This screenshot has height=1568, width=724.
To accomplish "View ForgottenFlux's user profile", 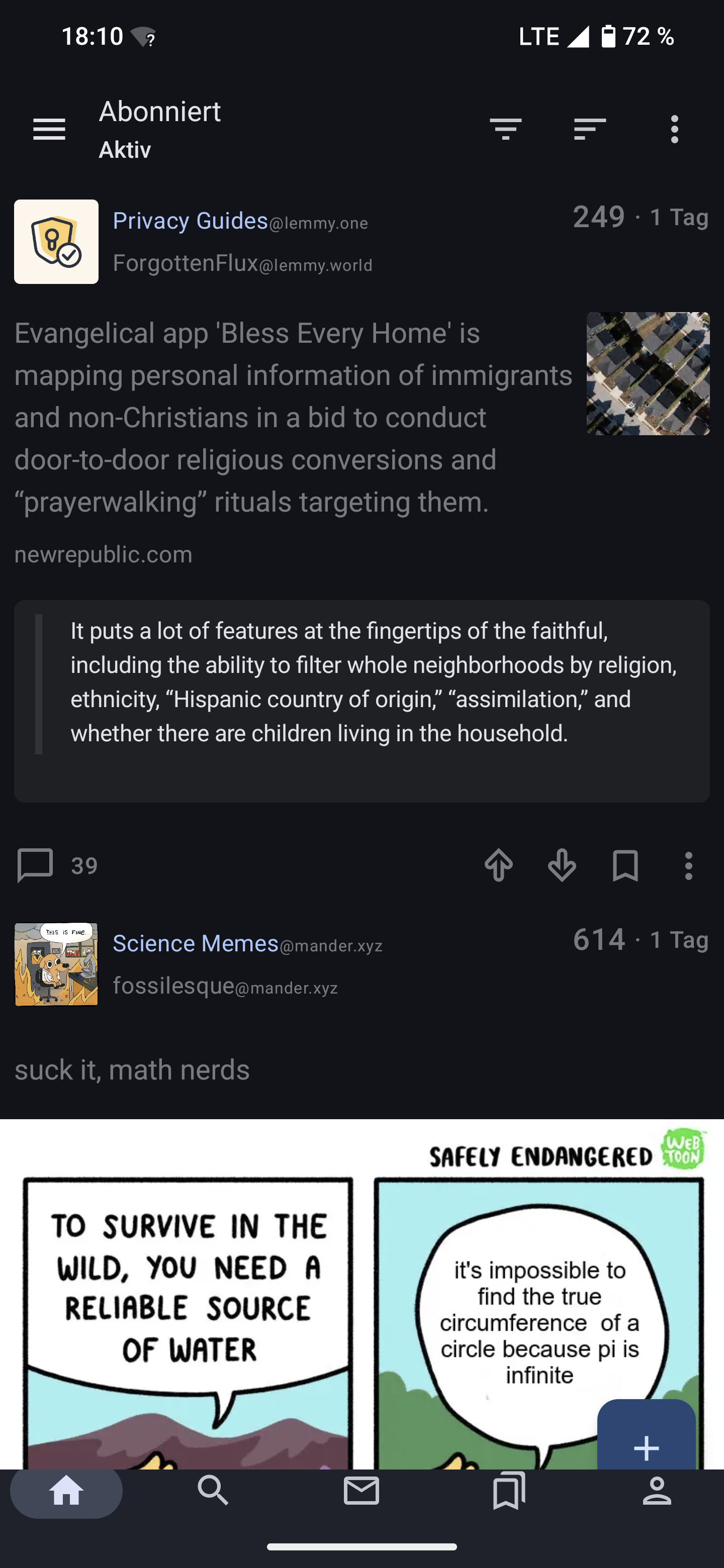I will (x=186, y=263).
